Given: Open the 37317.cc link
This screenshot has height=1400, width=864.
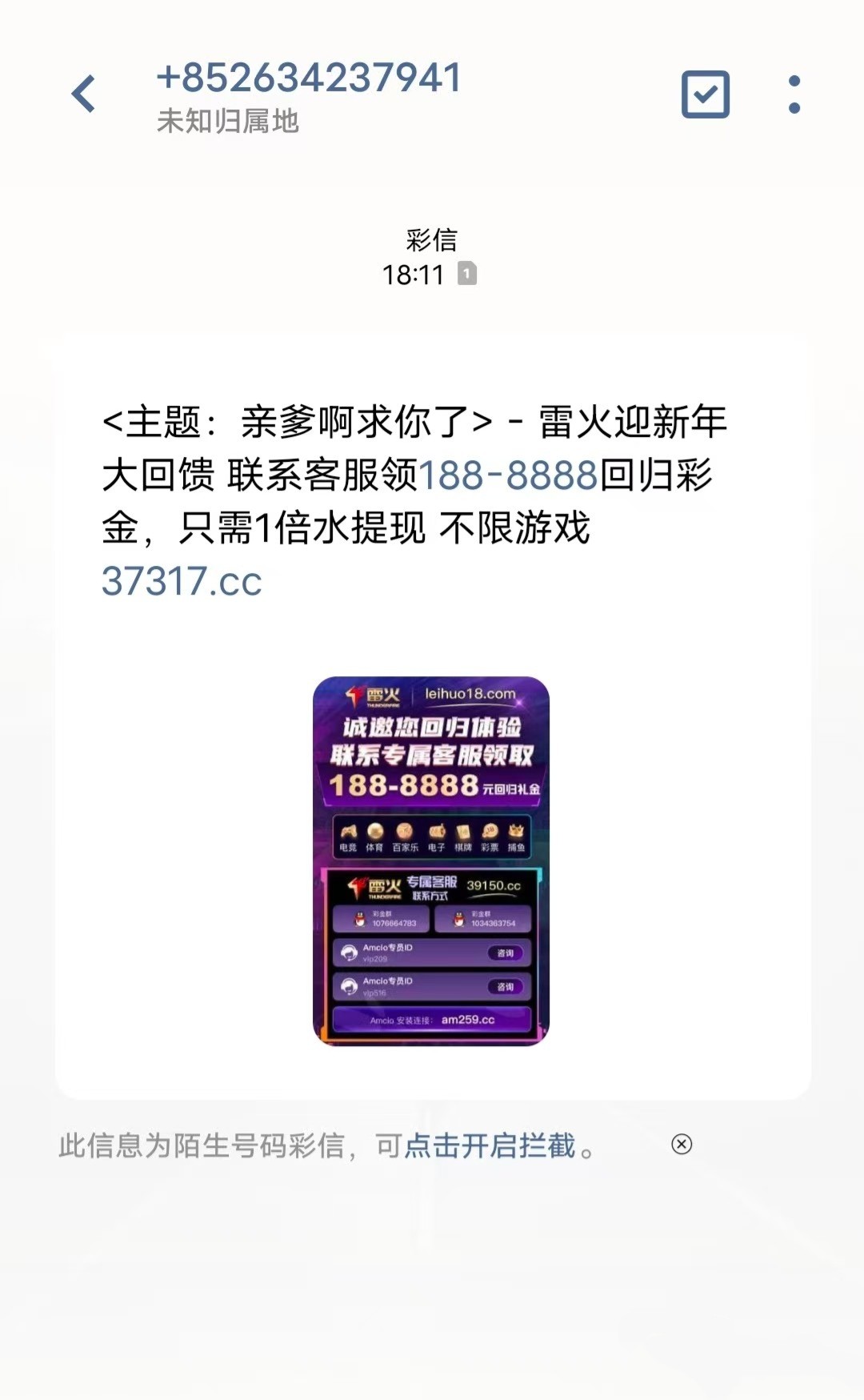Looking at the screenshot, I should click(182, 581).
